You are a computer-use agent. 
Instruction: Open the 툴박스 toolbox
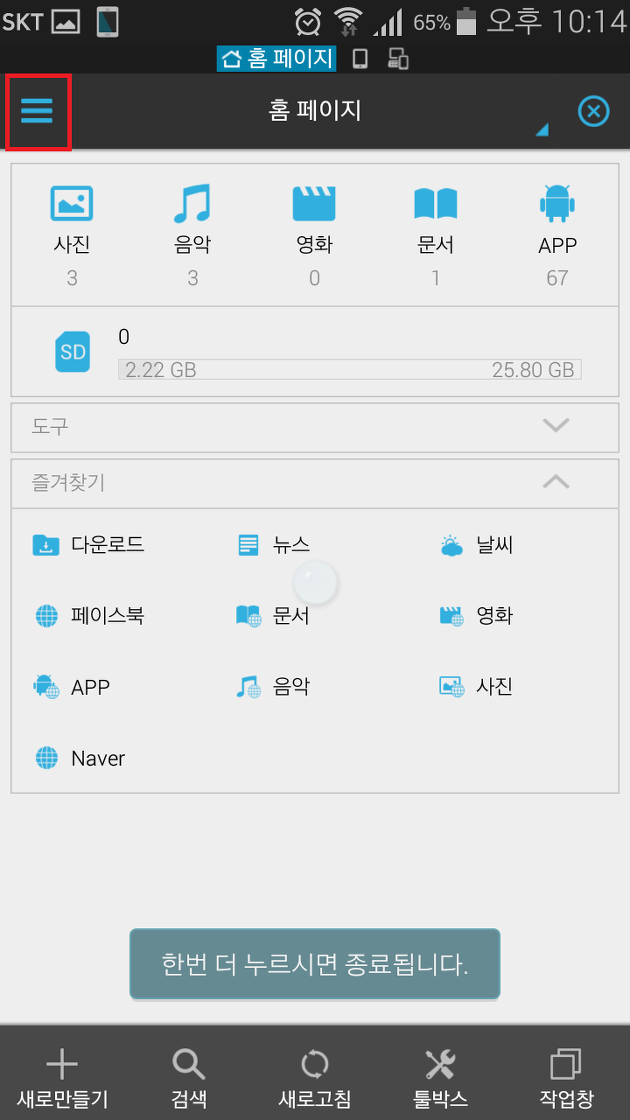coord(441,1078)
